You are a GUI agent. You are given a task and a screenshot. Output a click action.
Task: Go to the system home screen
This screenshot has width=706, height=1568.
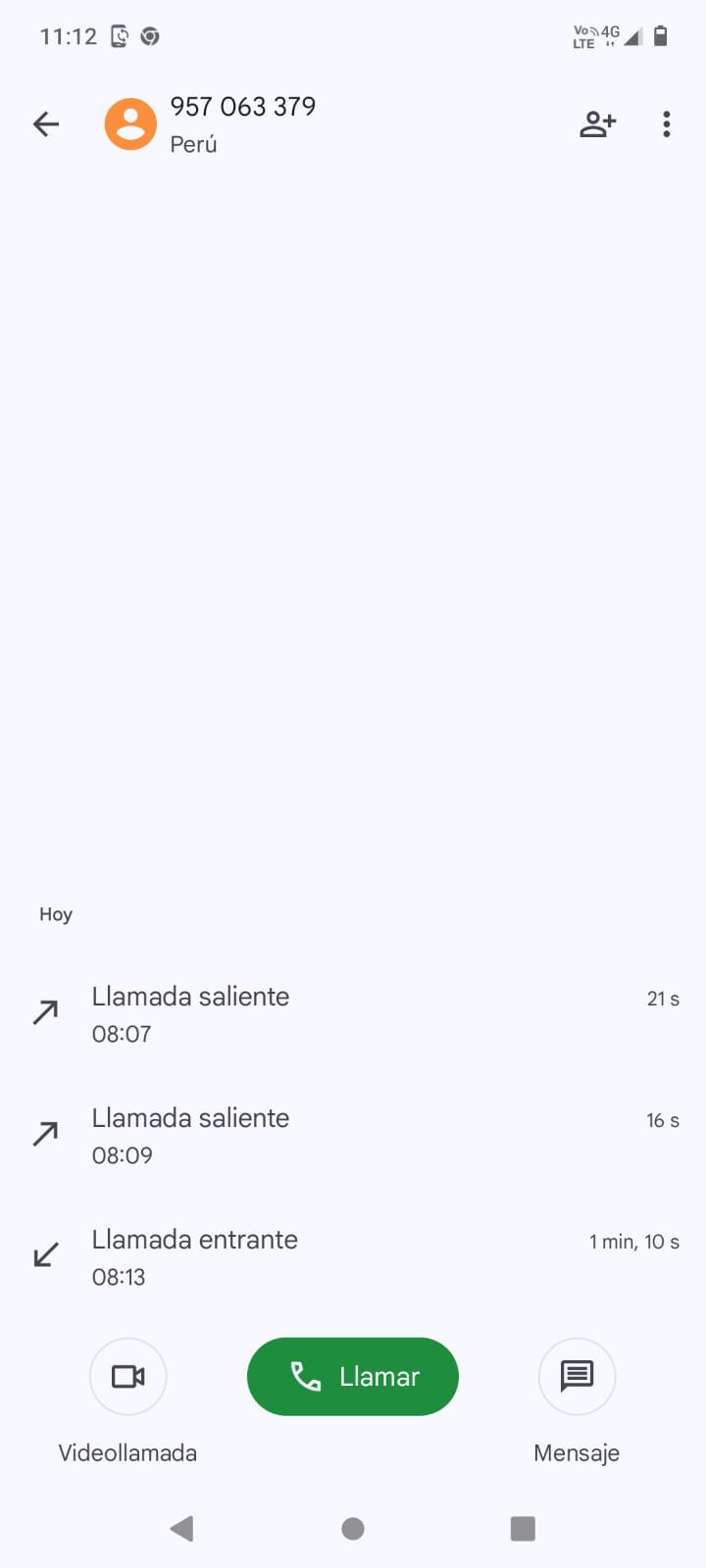[353, 1529]
